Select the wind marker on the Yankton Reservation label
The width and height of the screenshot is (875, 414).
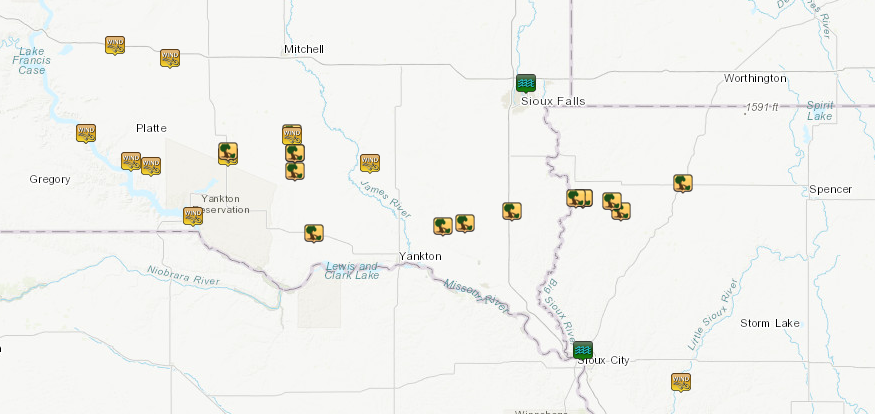(193, 215)
